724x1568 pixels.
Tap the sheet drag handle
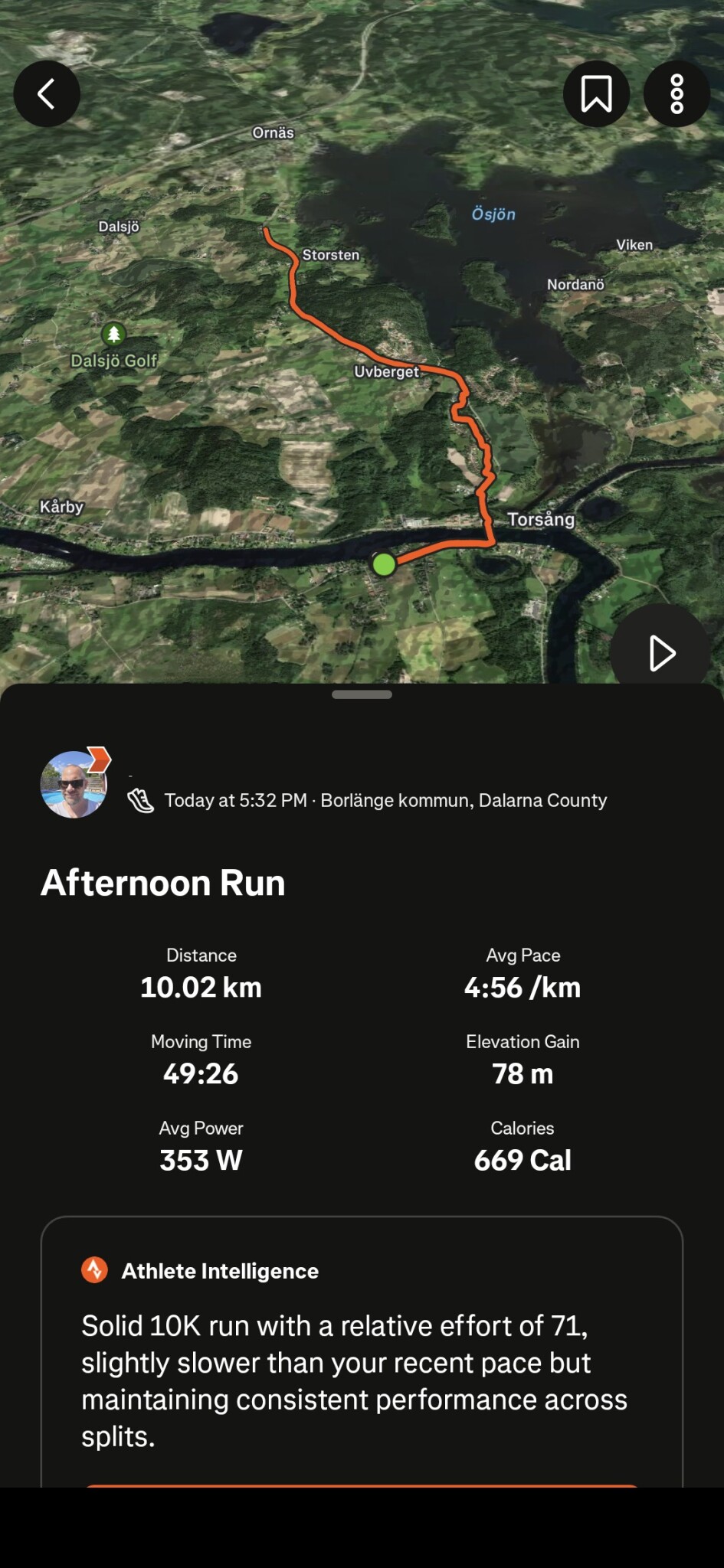coord(362,694)
